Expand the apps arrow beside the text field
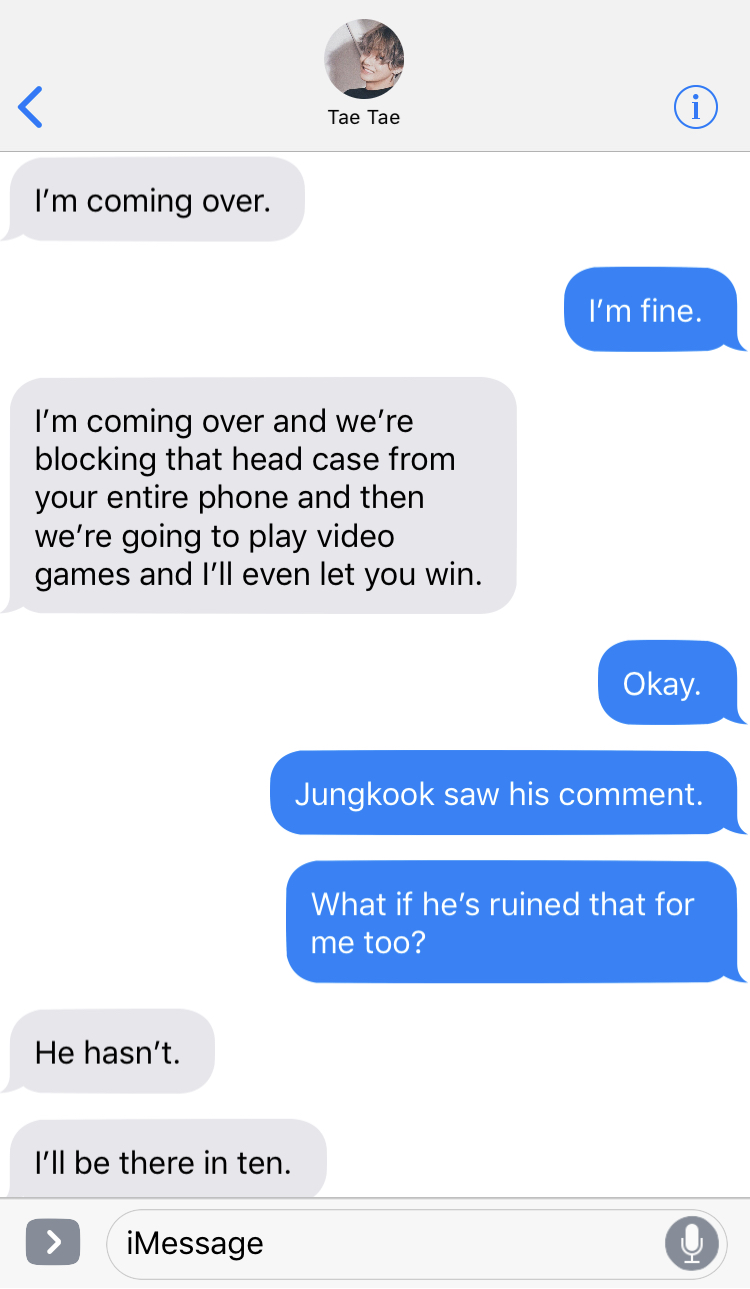 pos(52,1243)
